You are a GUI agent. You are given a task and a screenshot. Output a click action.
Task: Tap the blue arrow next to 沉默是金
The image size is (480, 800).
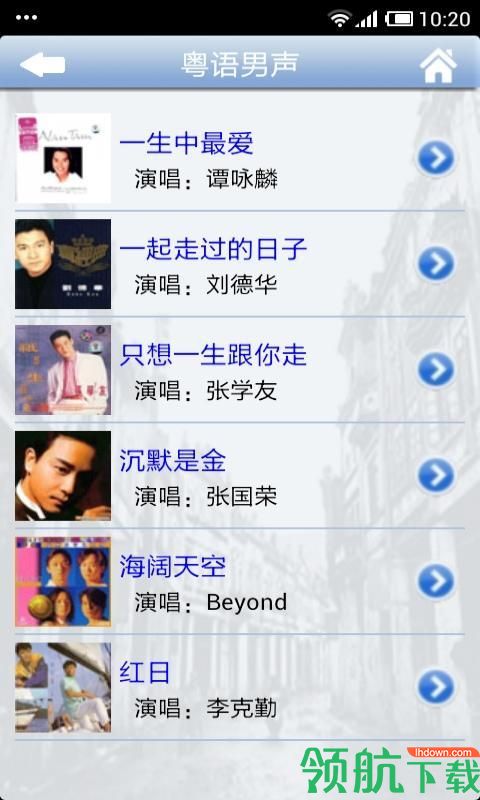click(436, 476)
